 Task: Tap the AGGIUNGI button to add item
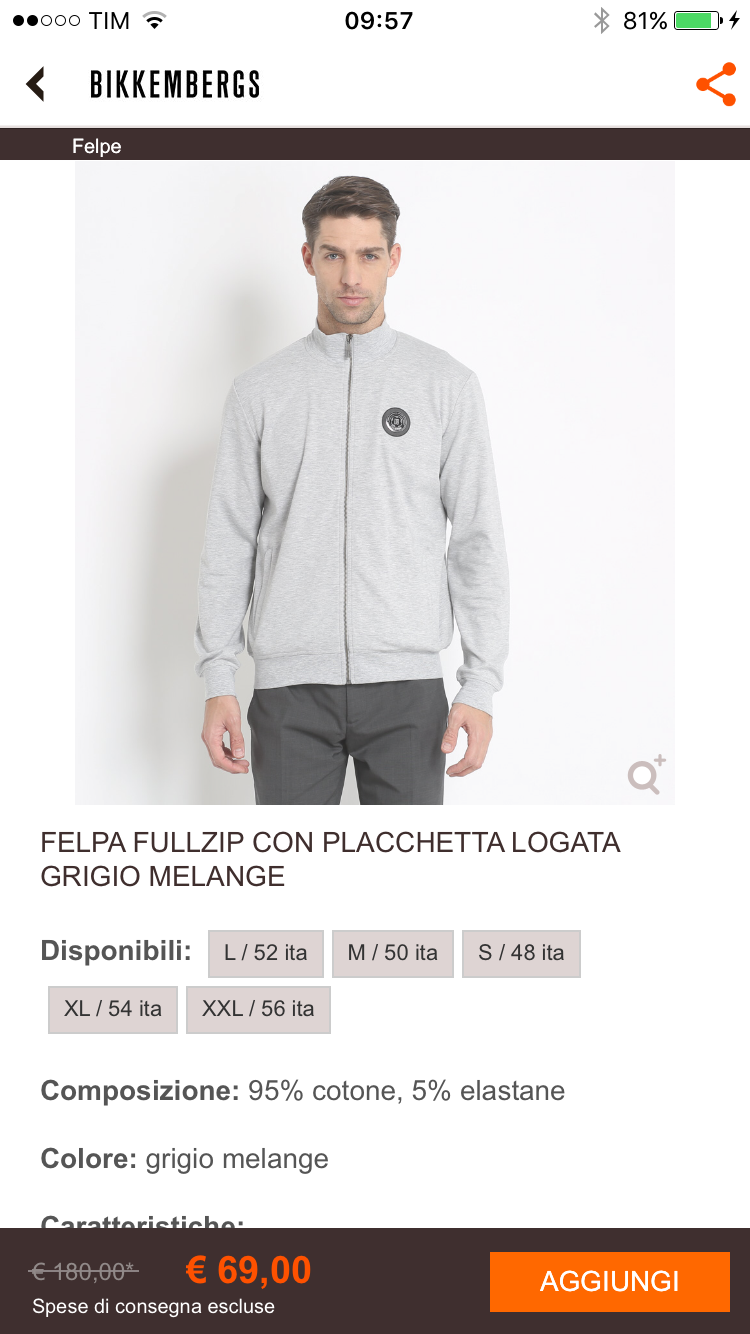(609, 1281)
